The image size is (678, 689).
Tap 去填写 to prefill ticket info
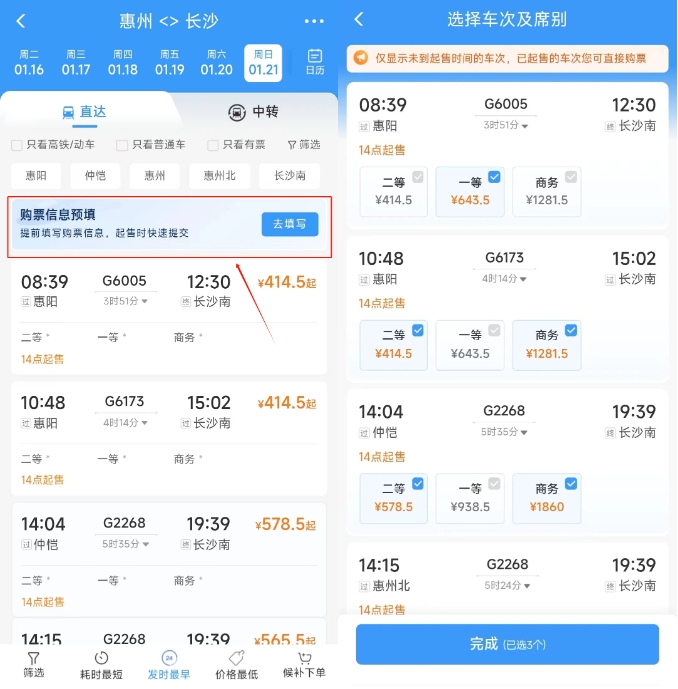tap(290, 224)
